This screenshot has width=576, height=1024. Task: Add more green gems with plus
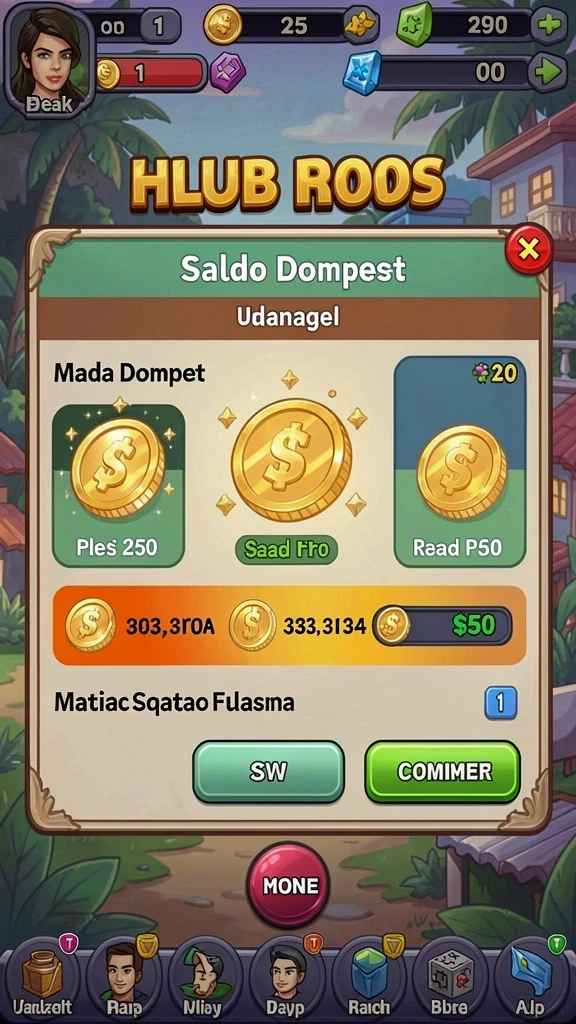[x=549, y=25]
